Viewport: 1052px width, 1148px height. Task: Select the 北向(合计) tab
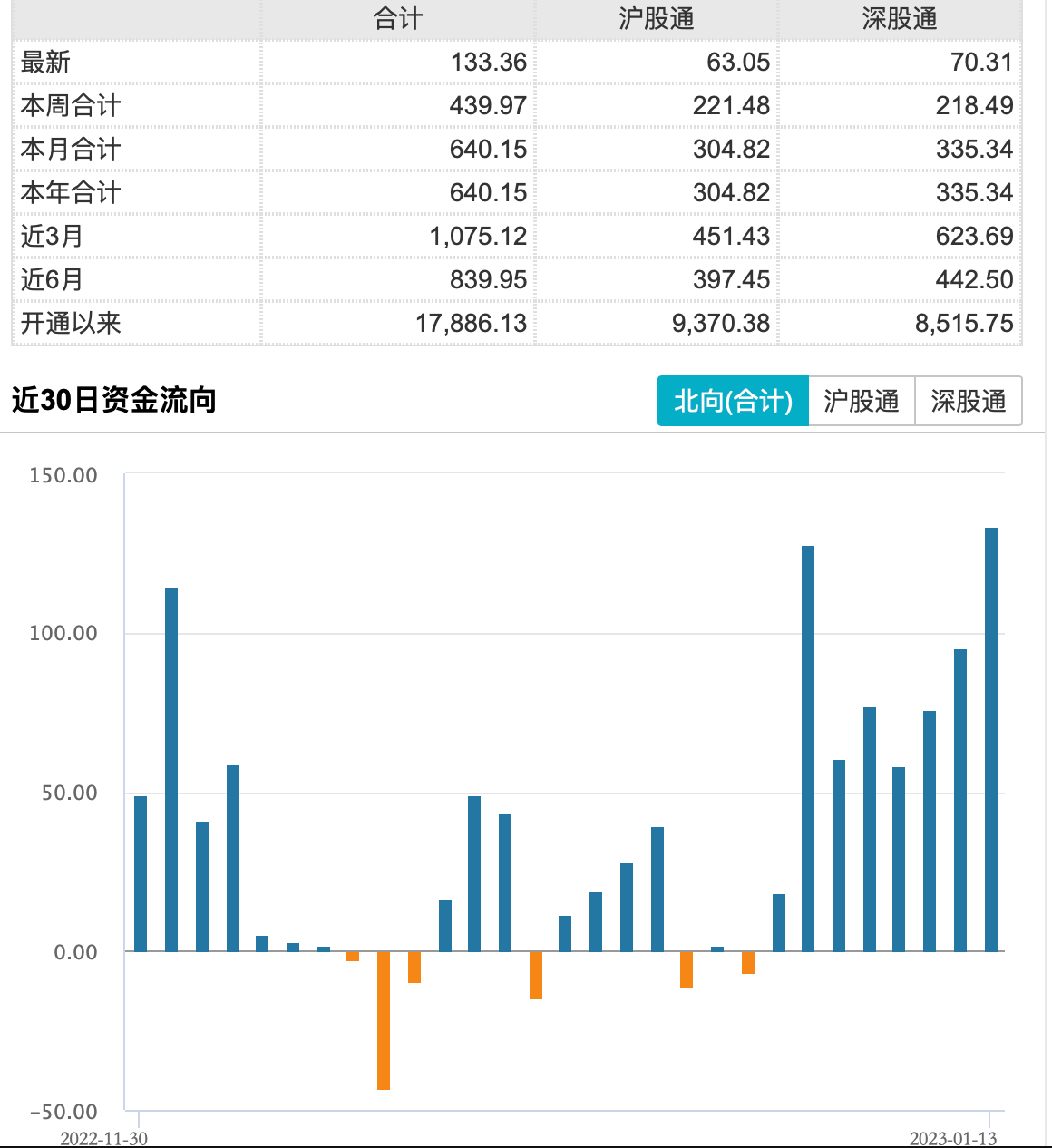click(733, 401)
